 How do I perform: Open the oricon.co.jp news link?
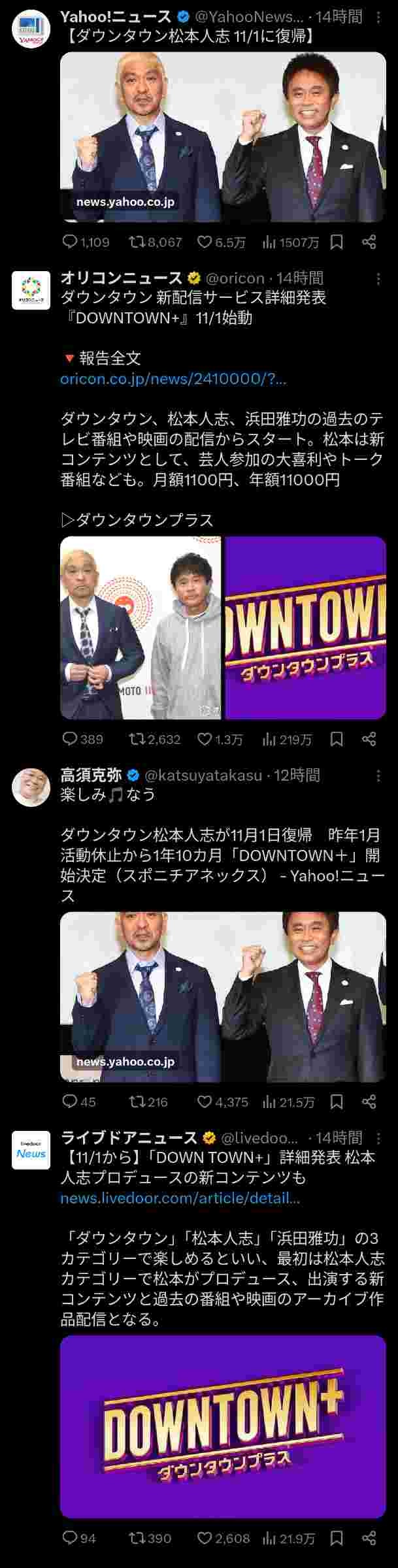click(x=173, y=379)
